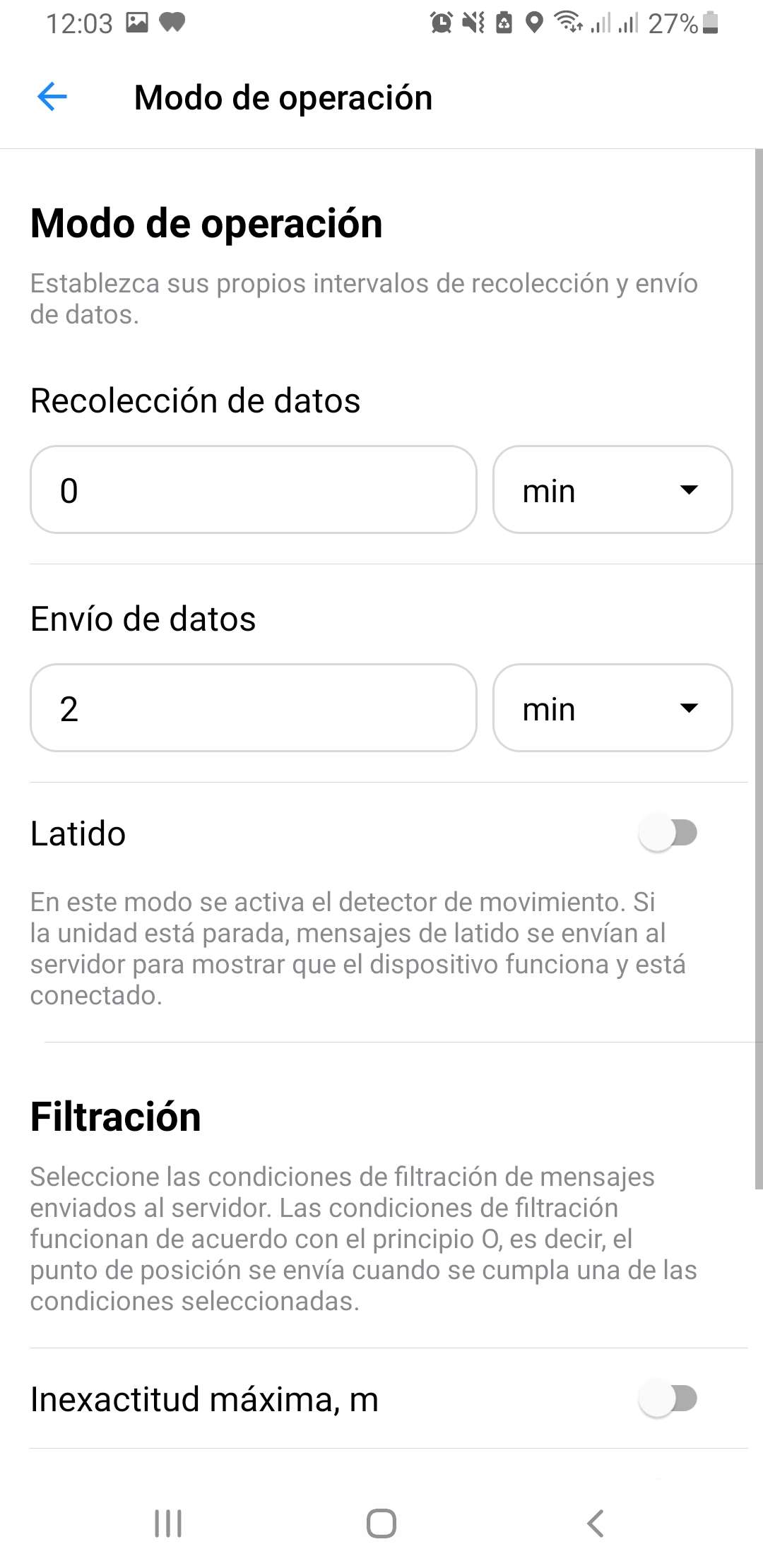Open the unit dropdown for Recolección de datos

pos(613,489)
